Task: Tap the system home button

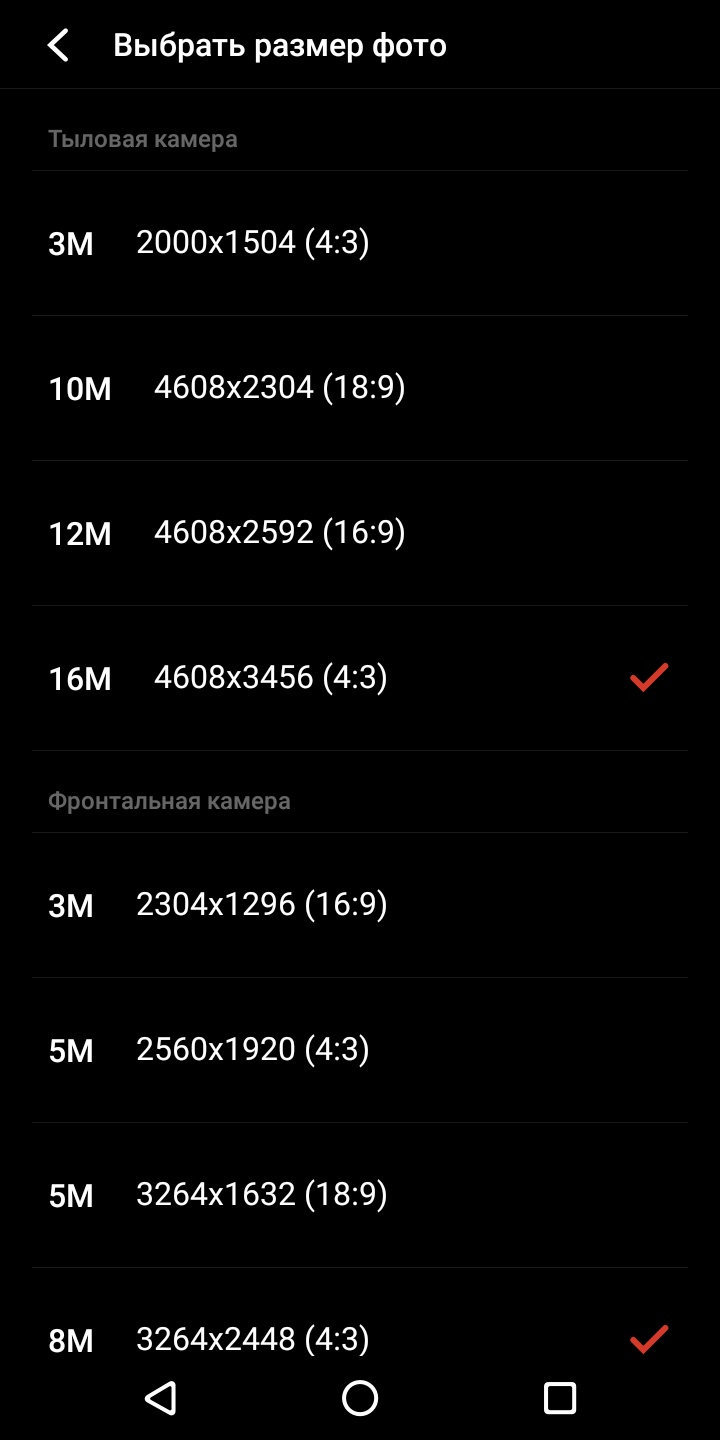Action: [360, 1398]
